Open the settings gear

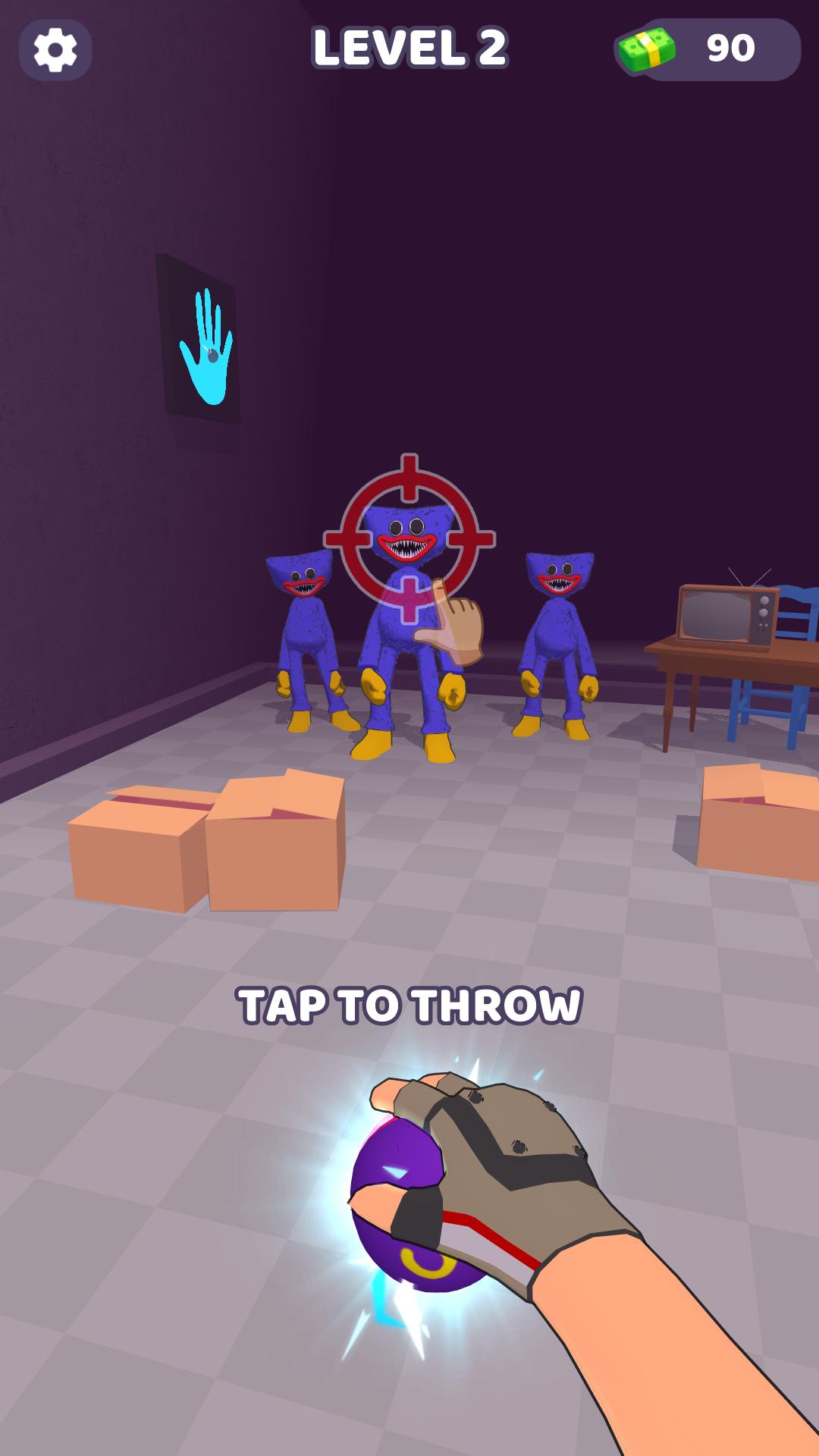click(55, 50)
